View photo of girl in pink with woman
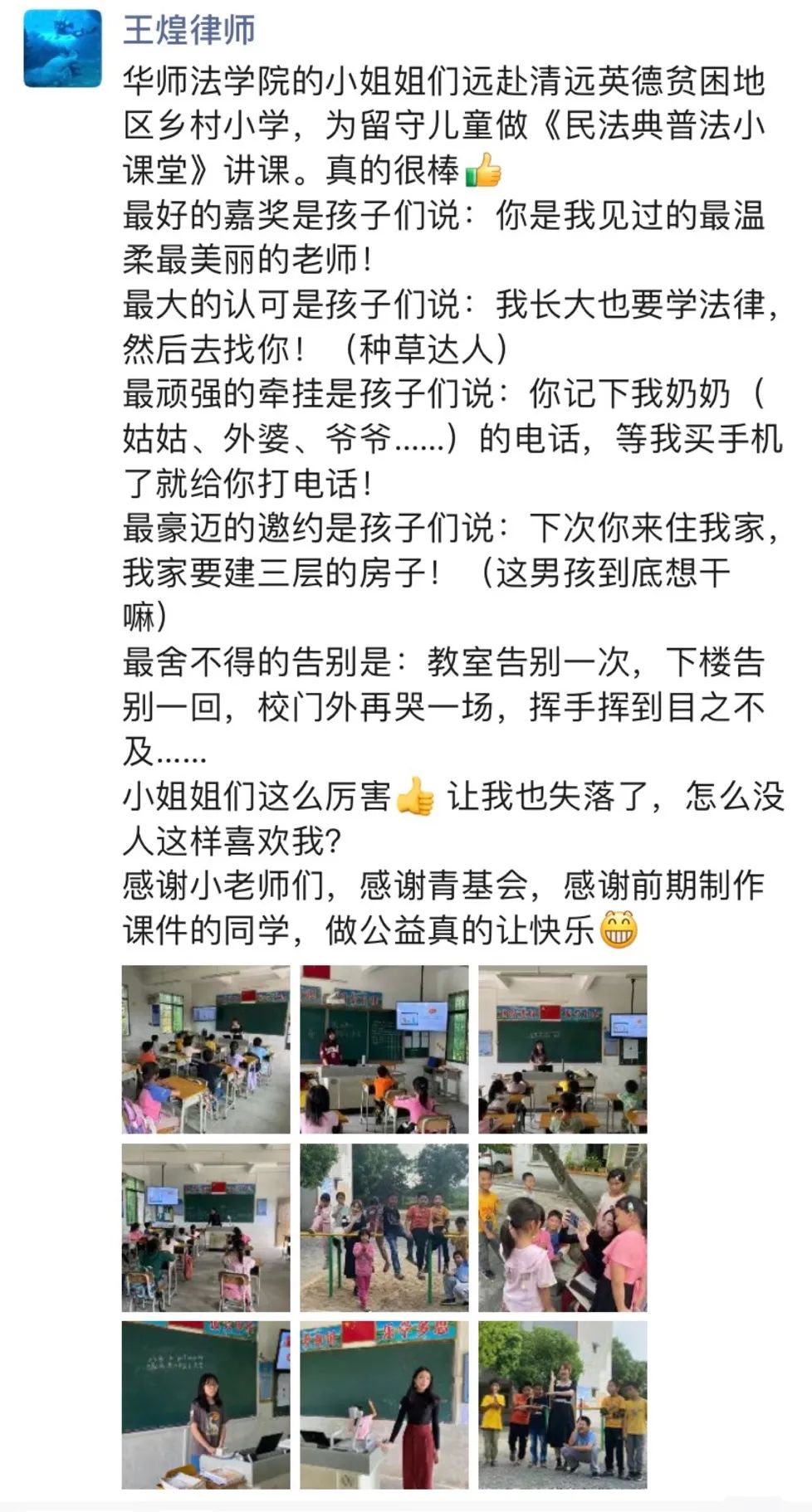Screen dimensions: 812x1512 (x=562, y=1227)
